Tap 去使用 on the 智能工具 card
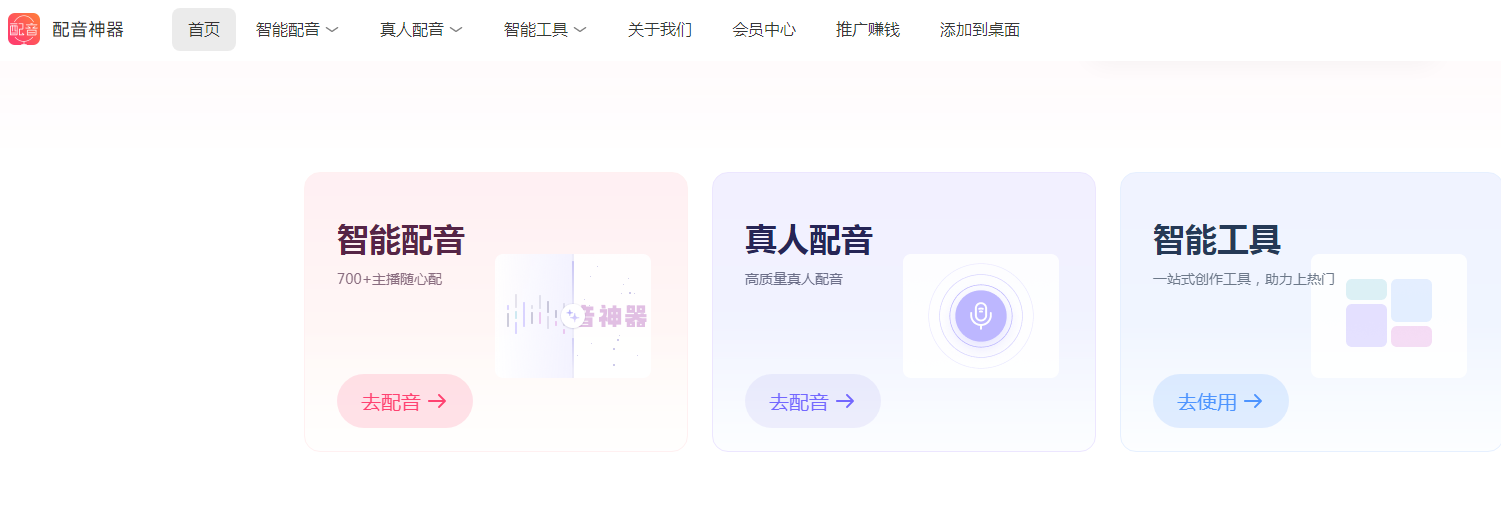This screenshot has width=1501, height=529. pyautogui.click(x=1220, y=401)
